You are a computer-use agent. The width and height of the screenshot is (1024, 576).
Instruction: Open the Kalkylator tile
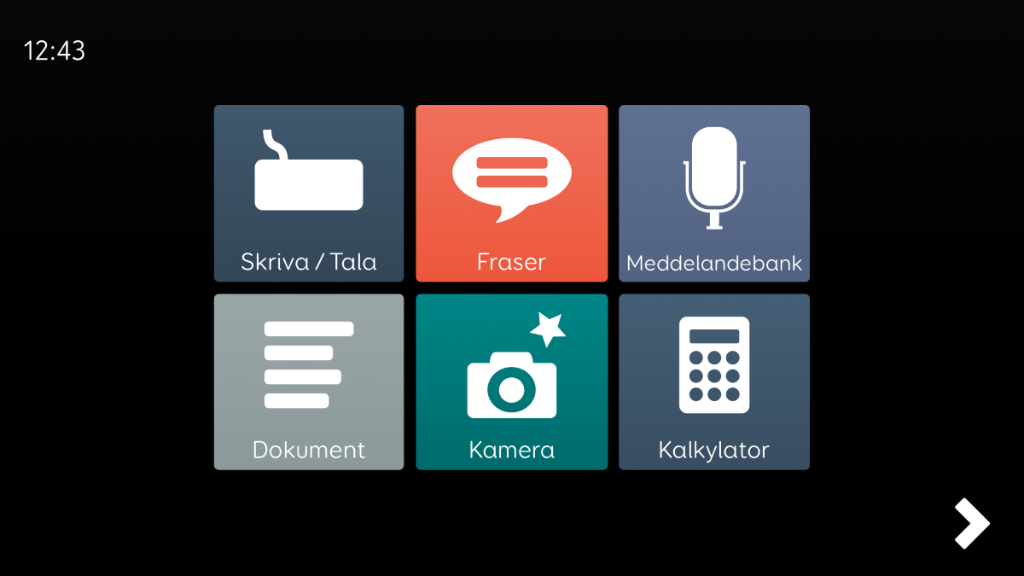pyautogui.click(x=714, y=381)
